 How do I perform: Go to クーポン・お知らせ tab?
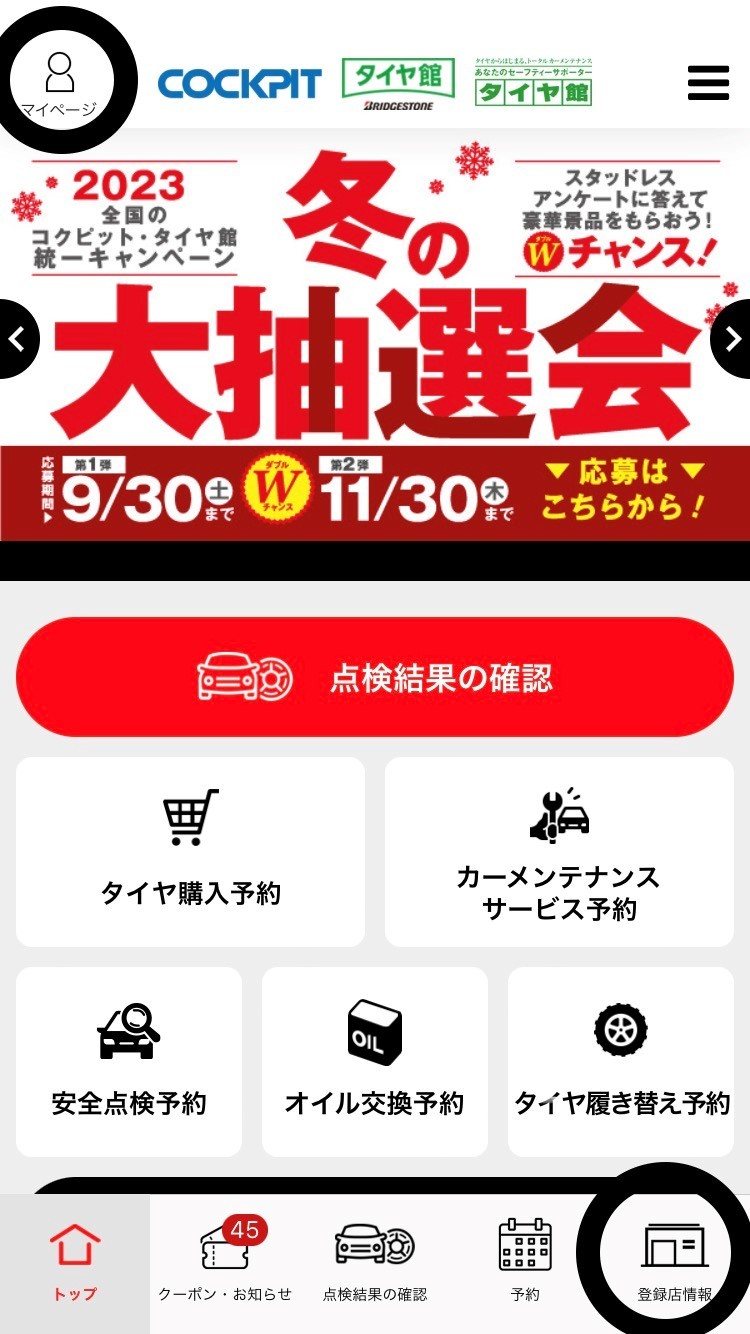tap(225, 1262)
